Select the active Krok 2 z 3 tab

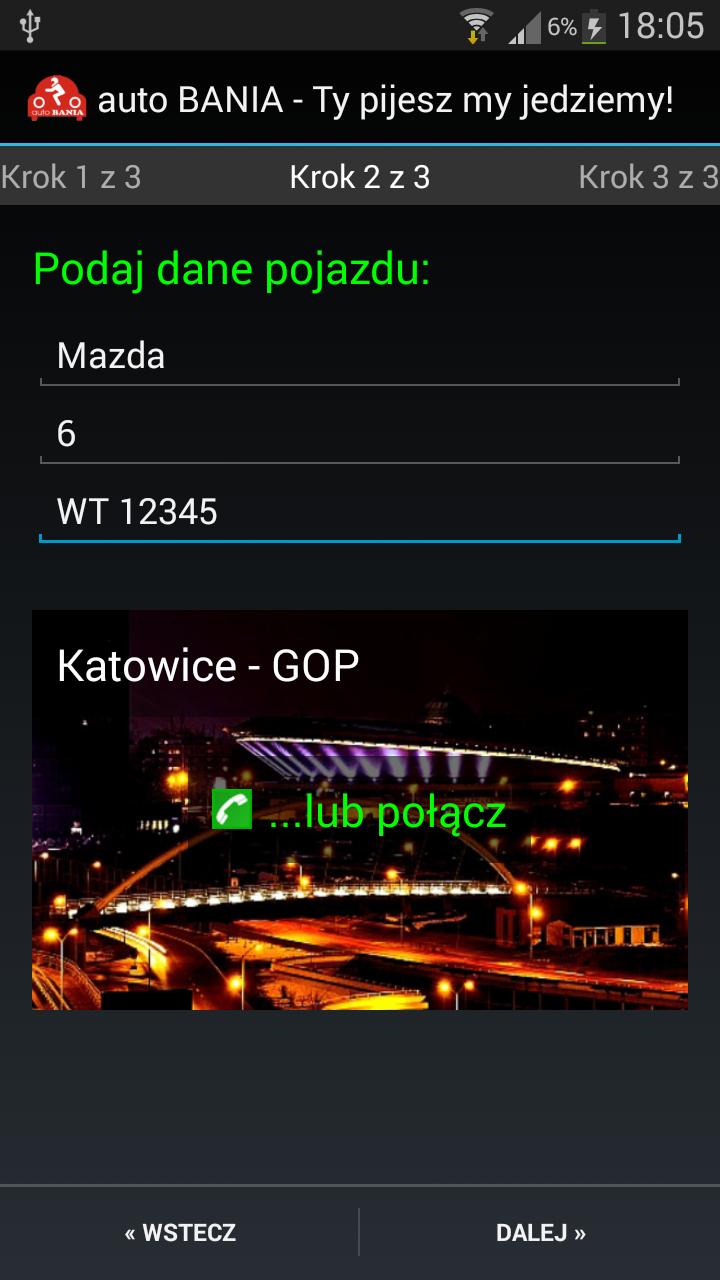(359, 177)
